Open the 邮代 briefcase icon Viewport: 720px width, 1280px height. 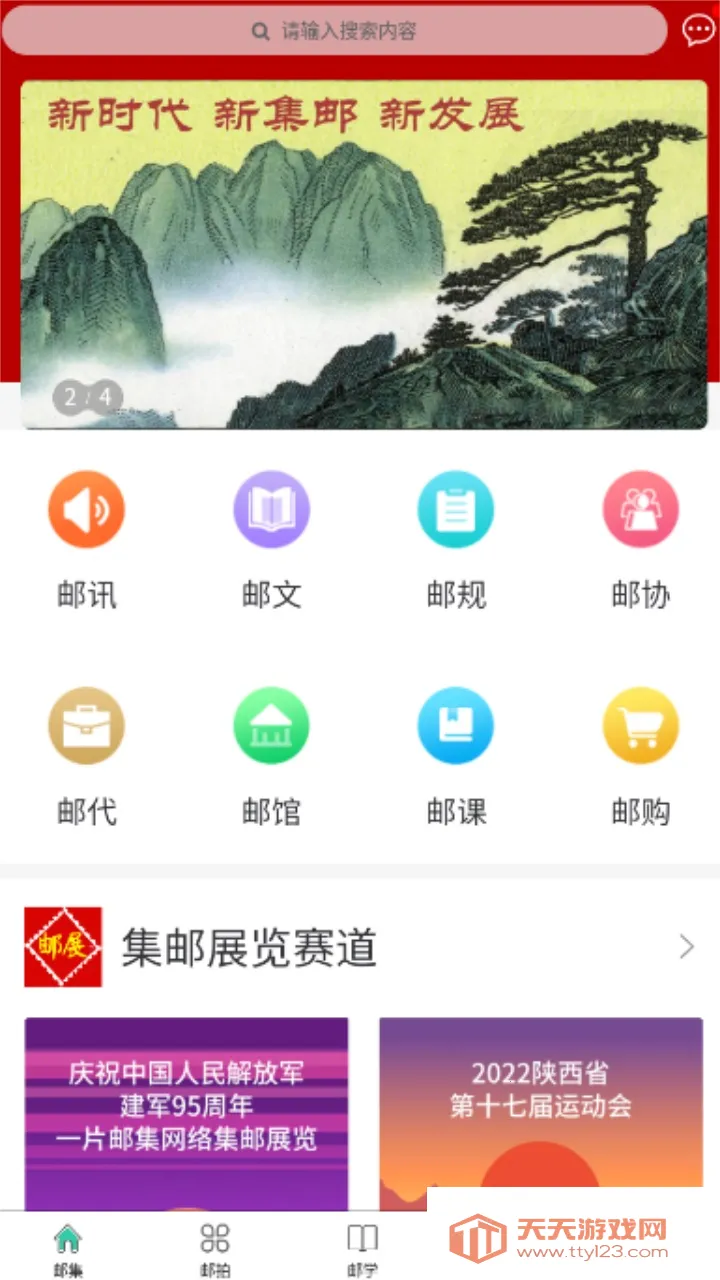tap(86, 725)
